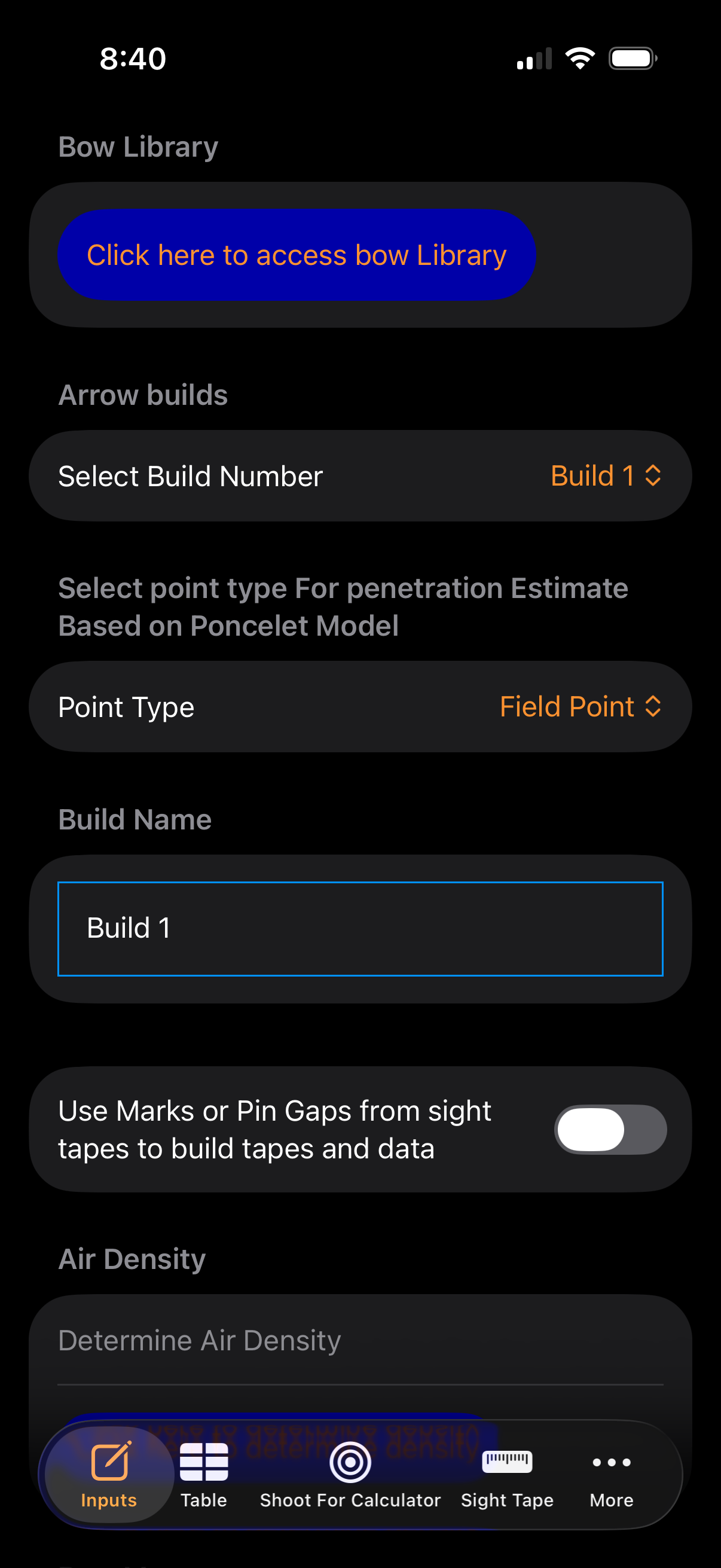Open the Shoot For Calculator tab

[x=350, y=1474]
